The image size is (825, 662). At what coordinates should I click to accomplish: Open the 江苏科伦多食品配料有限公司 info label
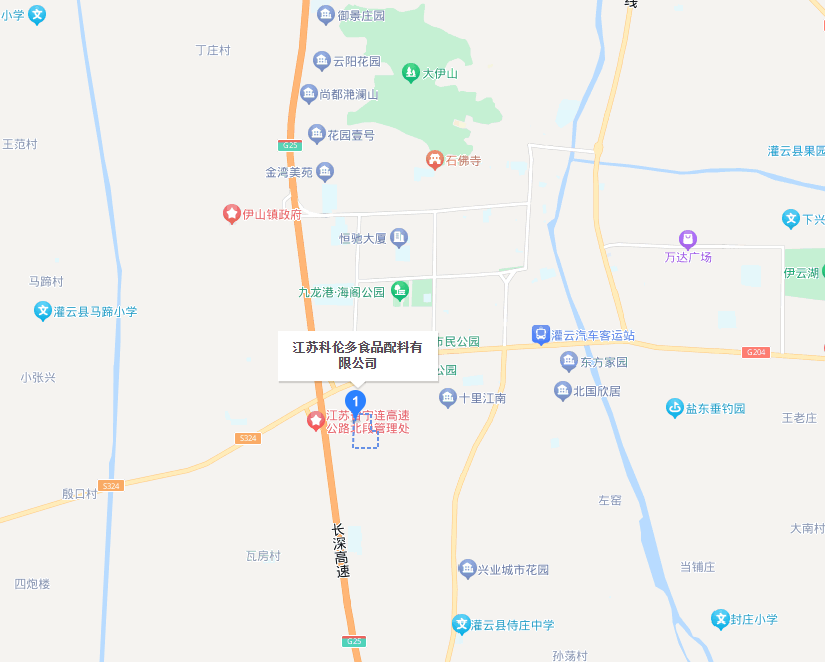(x=357, y=356)
